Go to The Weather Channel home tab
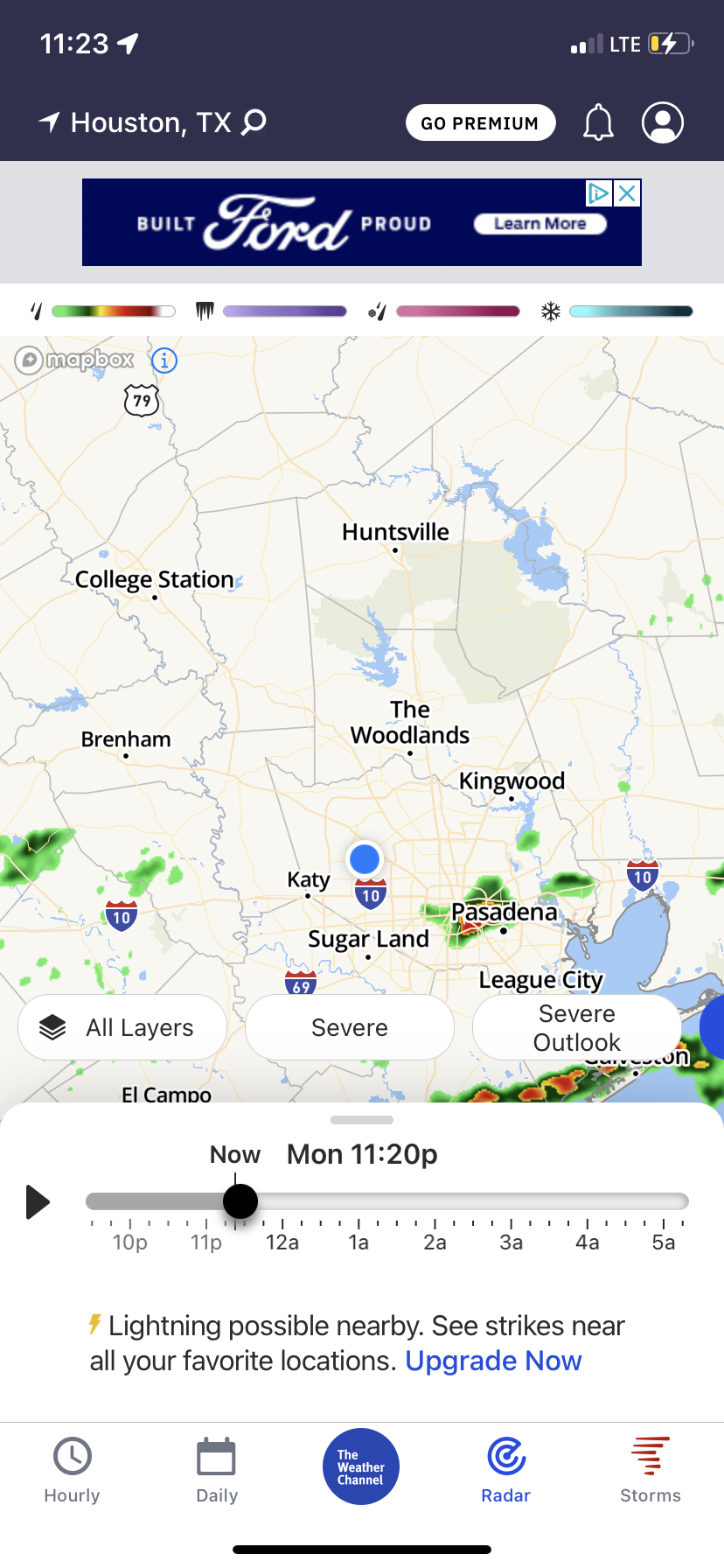Viewport: 724px width, 1568px height. 361,1466
